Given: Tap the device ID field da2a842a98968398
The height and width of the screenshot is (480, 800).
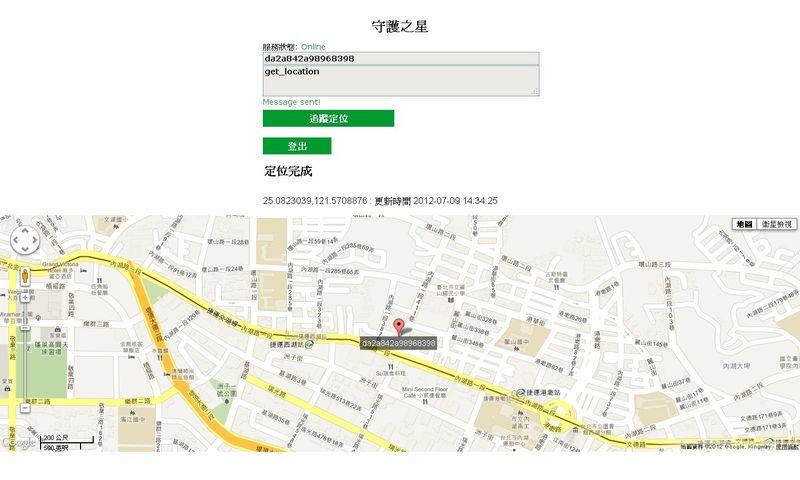Looking at the screenshot, I should tap(400, 59).
